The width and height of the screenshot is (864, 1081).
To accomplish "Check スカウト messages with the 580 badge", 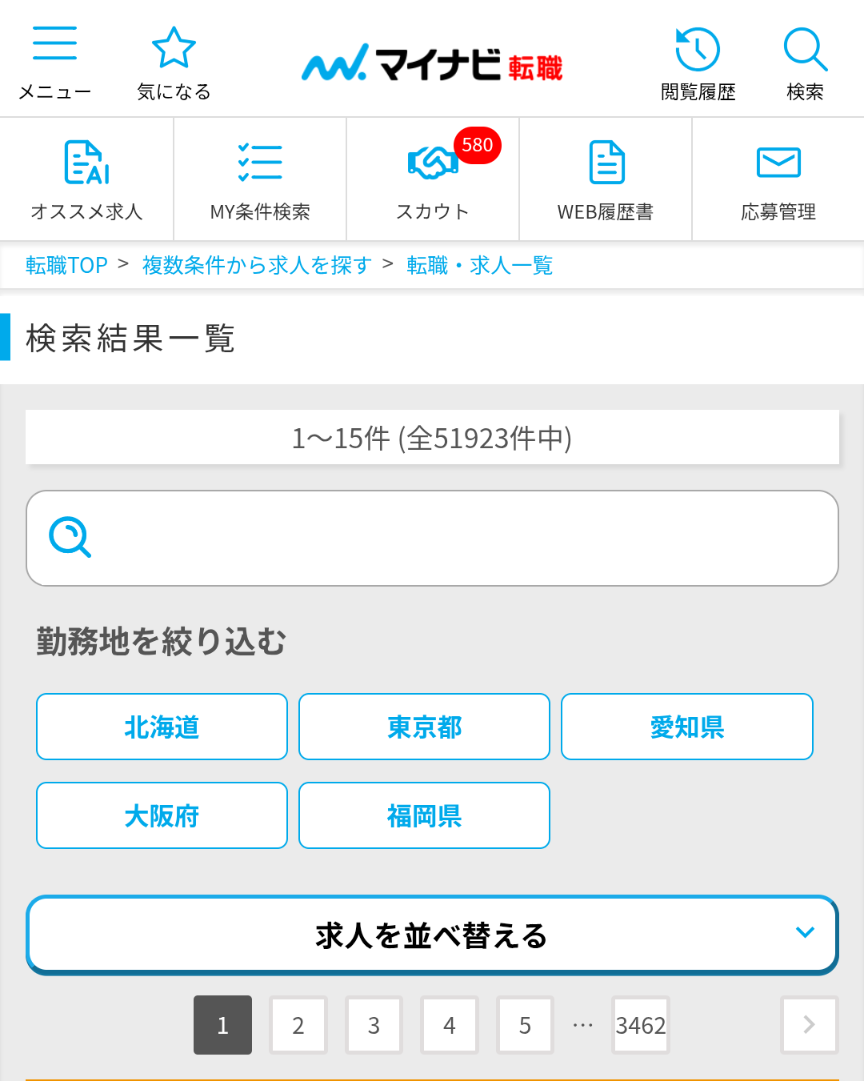I will click(x=432, y=178).
